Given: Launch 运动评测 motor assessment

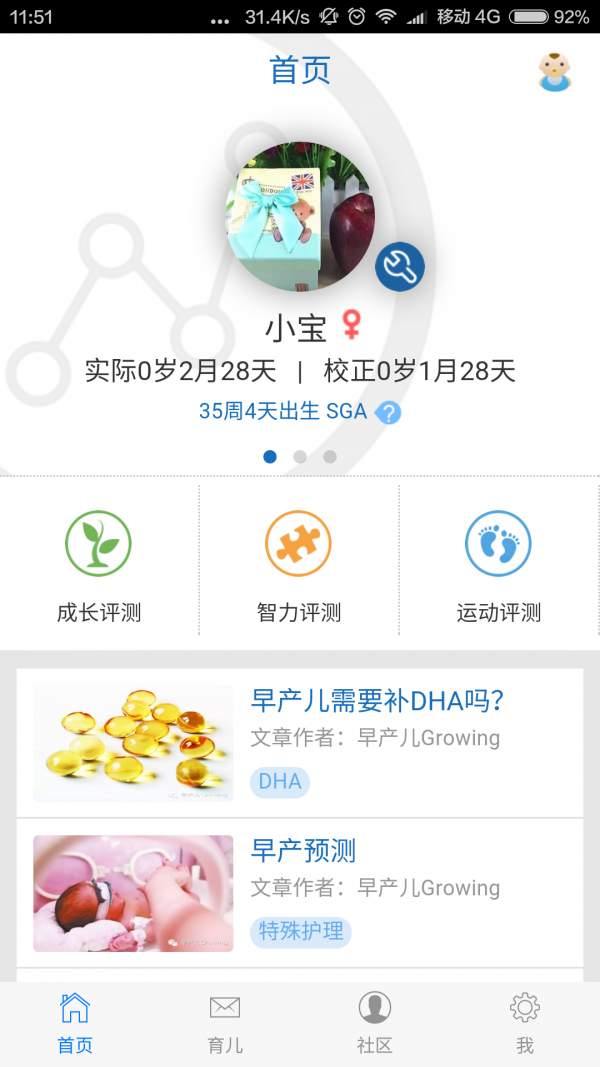Looking at the screenshot, I should [x=498, y=565].
